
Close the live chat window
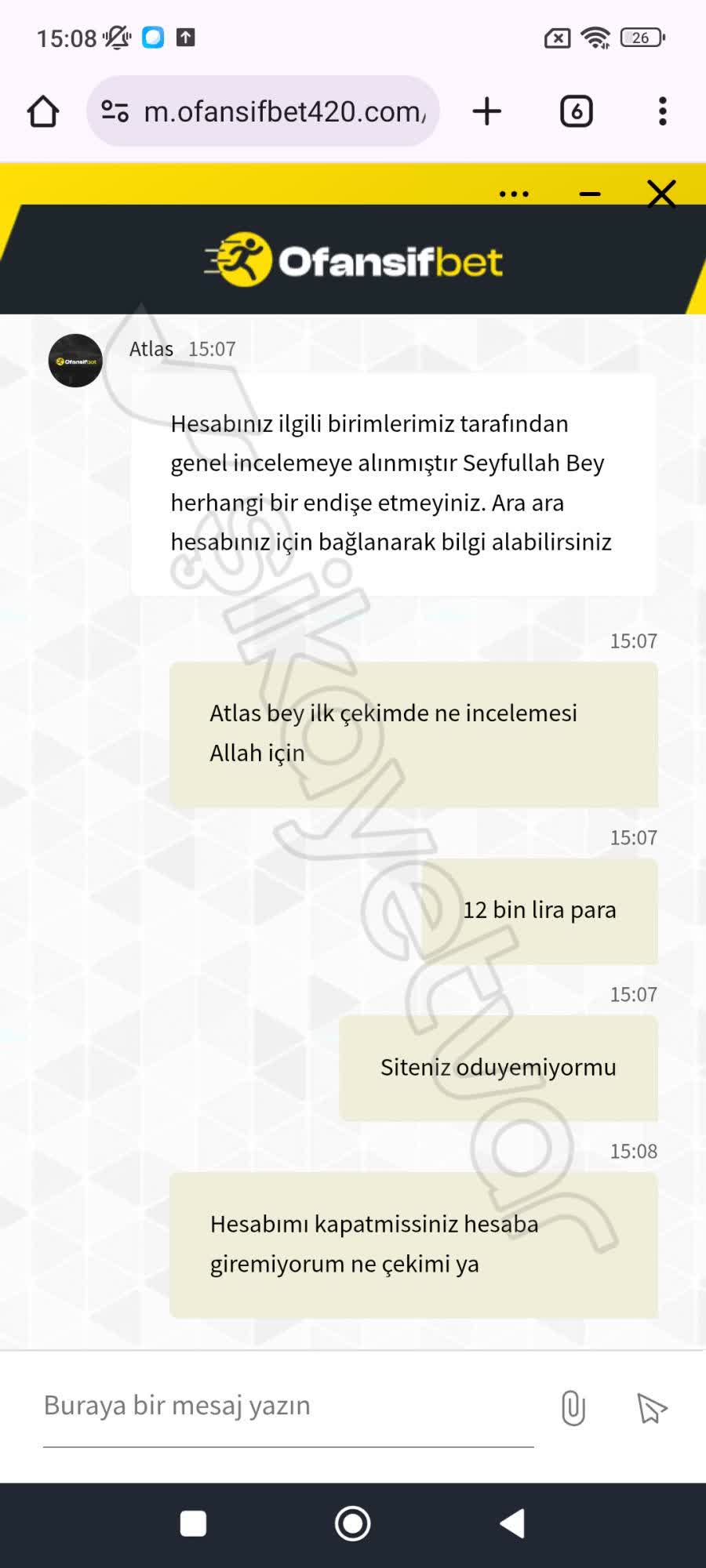click(662, 194)
